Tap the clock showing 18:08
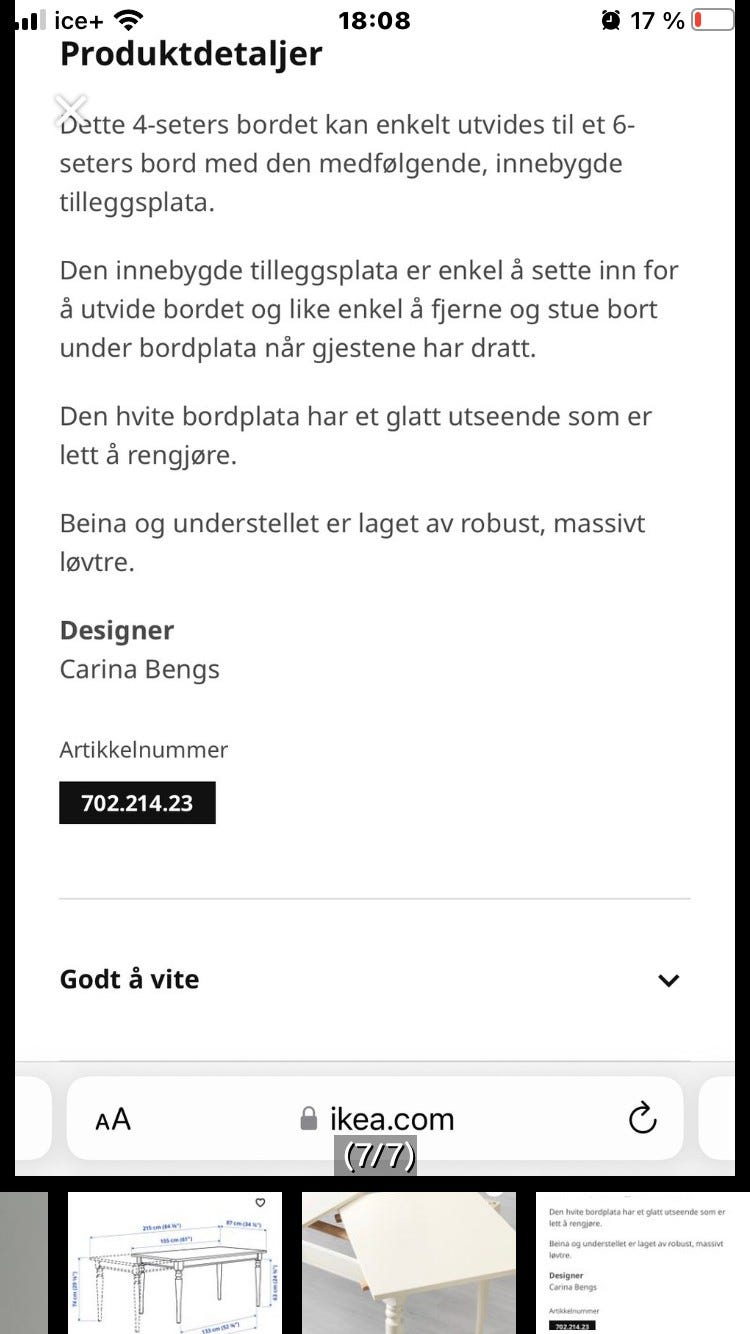Viewport: 750px width, 1334px height. pos(375,20)
